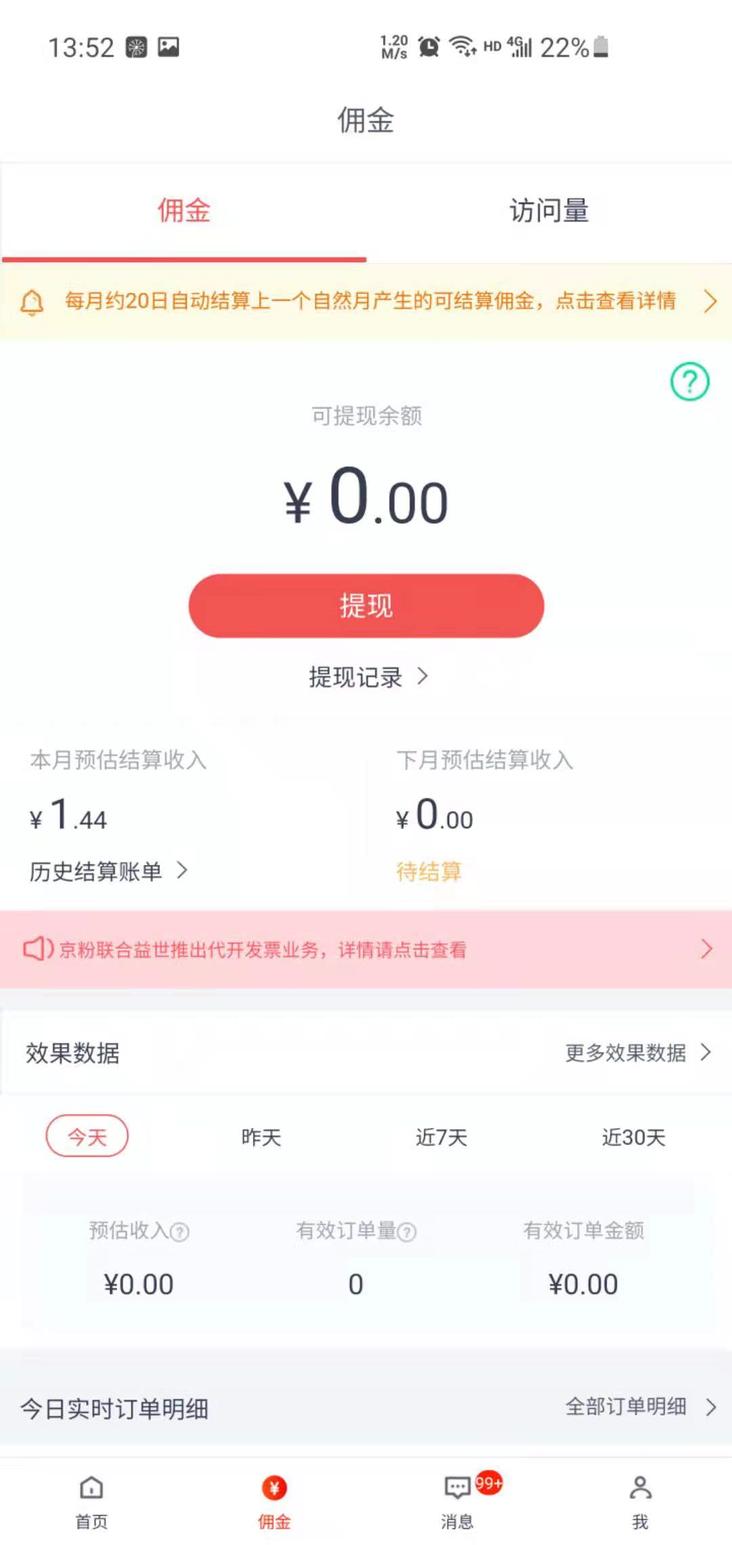Open 提现记录 withdrawal records
Image resolution: width=732 pixels, height=1545 pixels.
tap(368, 677)
